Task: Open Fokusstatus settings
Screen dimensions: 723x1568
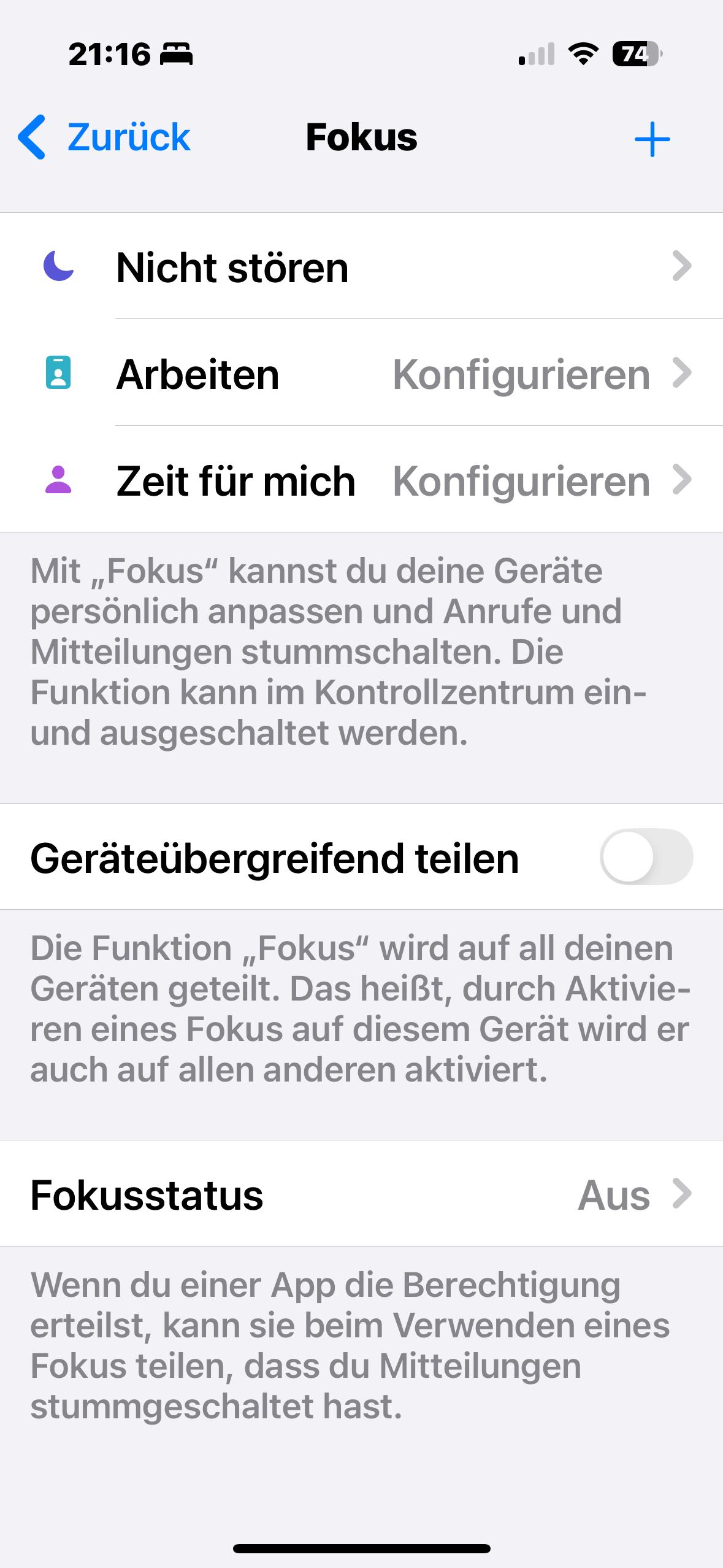Action: 361,1194
